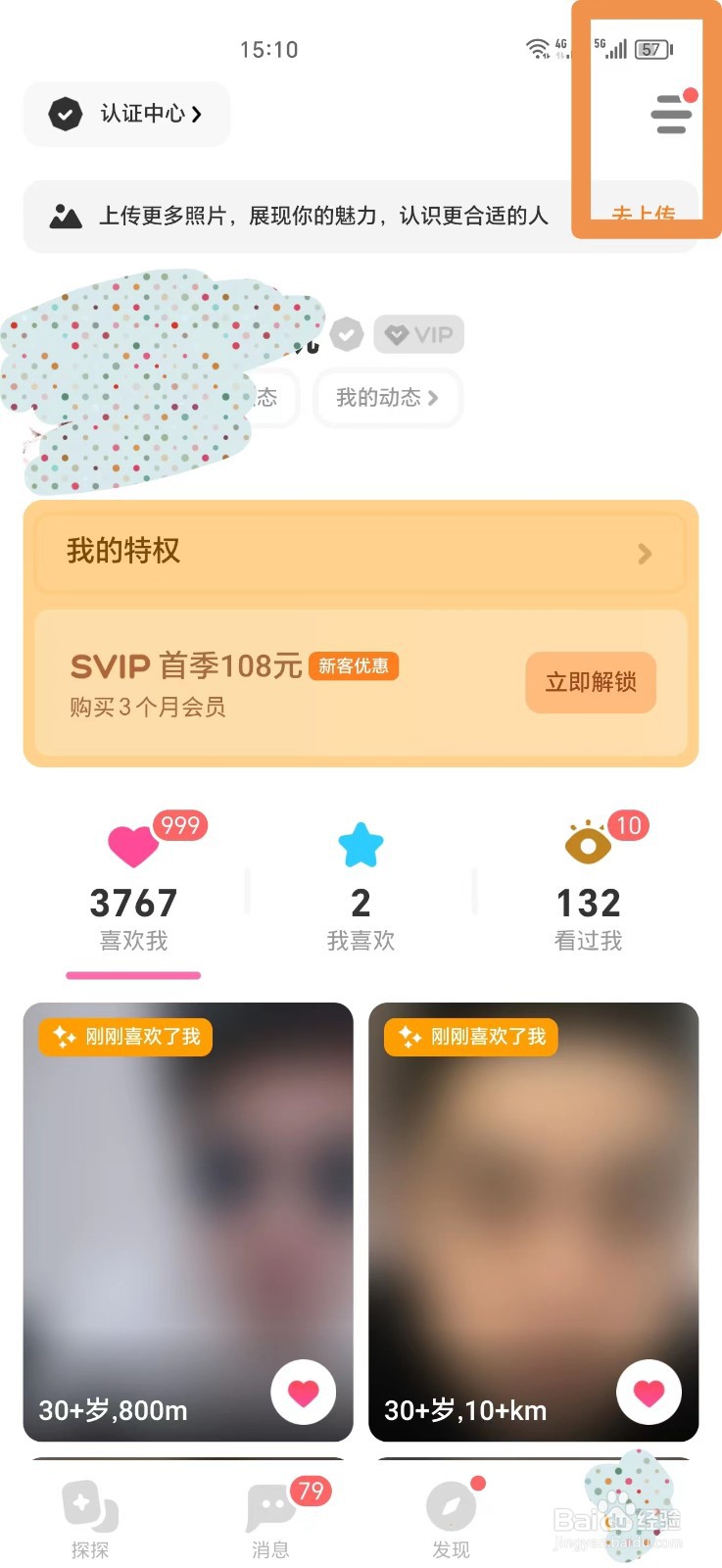Open 我的动态 my moments
The height and width of the screenshot is (1568, 722).
tap(387, 398)
